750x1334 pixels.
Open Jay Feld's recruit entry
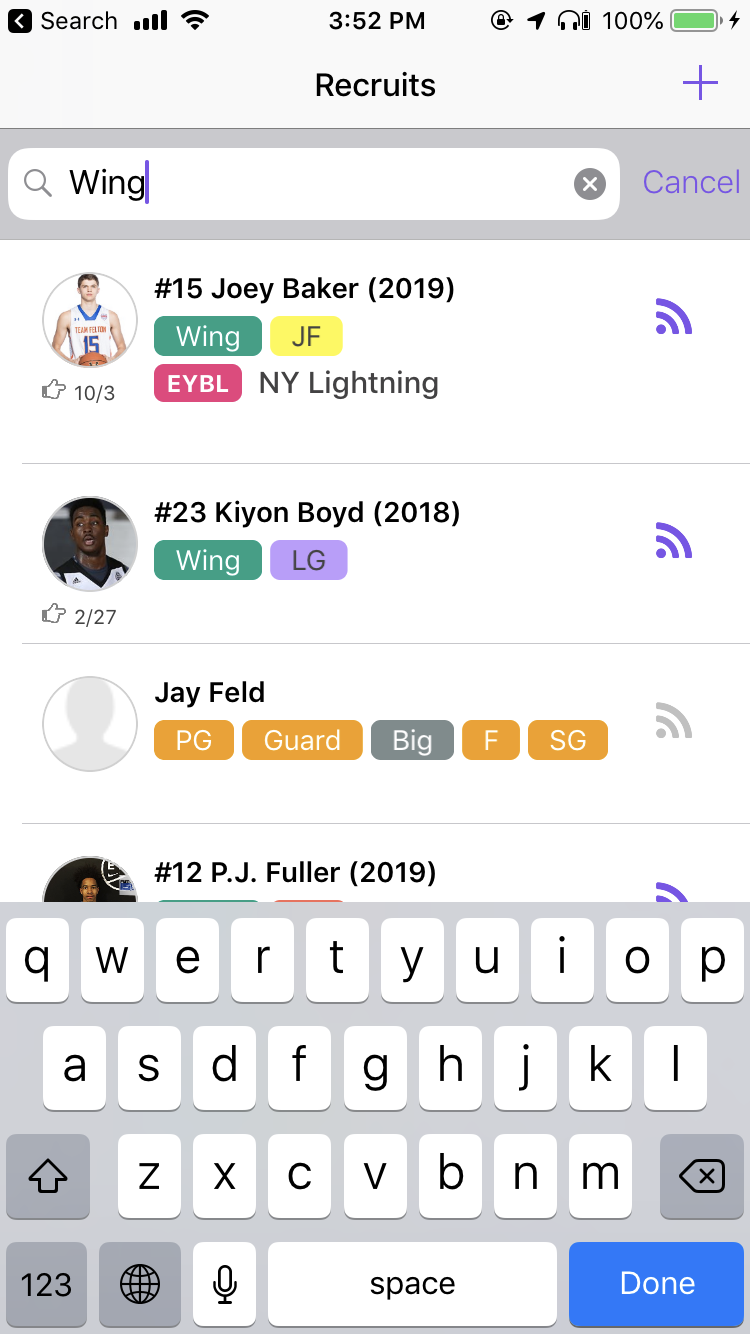[x=210, y=693]
